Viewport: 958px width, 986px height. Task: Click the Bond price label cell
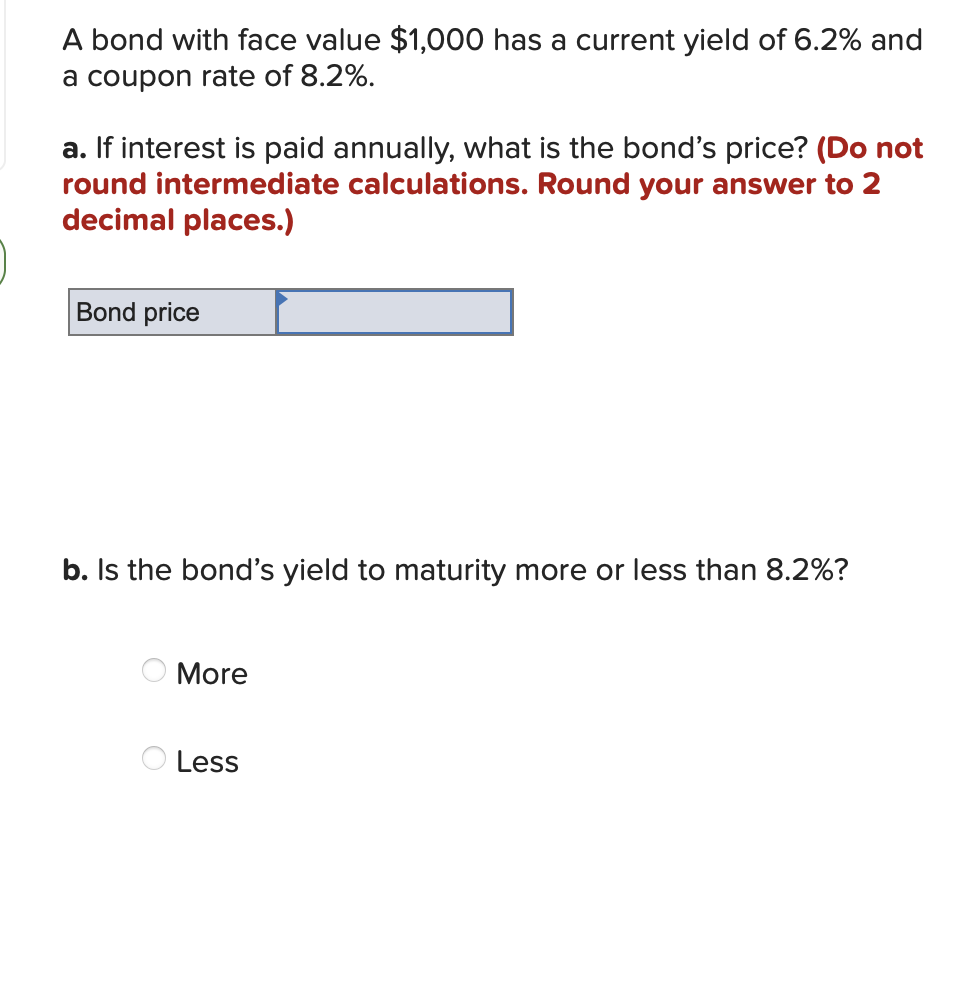click(x=170, y=312)
